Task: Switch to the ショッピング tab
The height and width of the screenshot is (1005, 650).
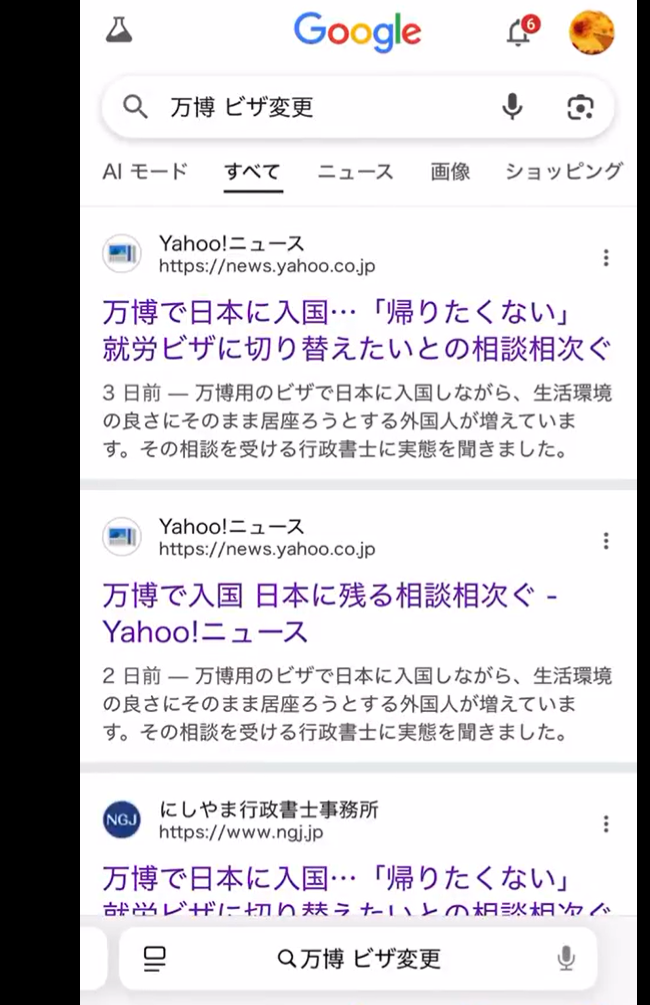Action: click(563, 171)
